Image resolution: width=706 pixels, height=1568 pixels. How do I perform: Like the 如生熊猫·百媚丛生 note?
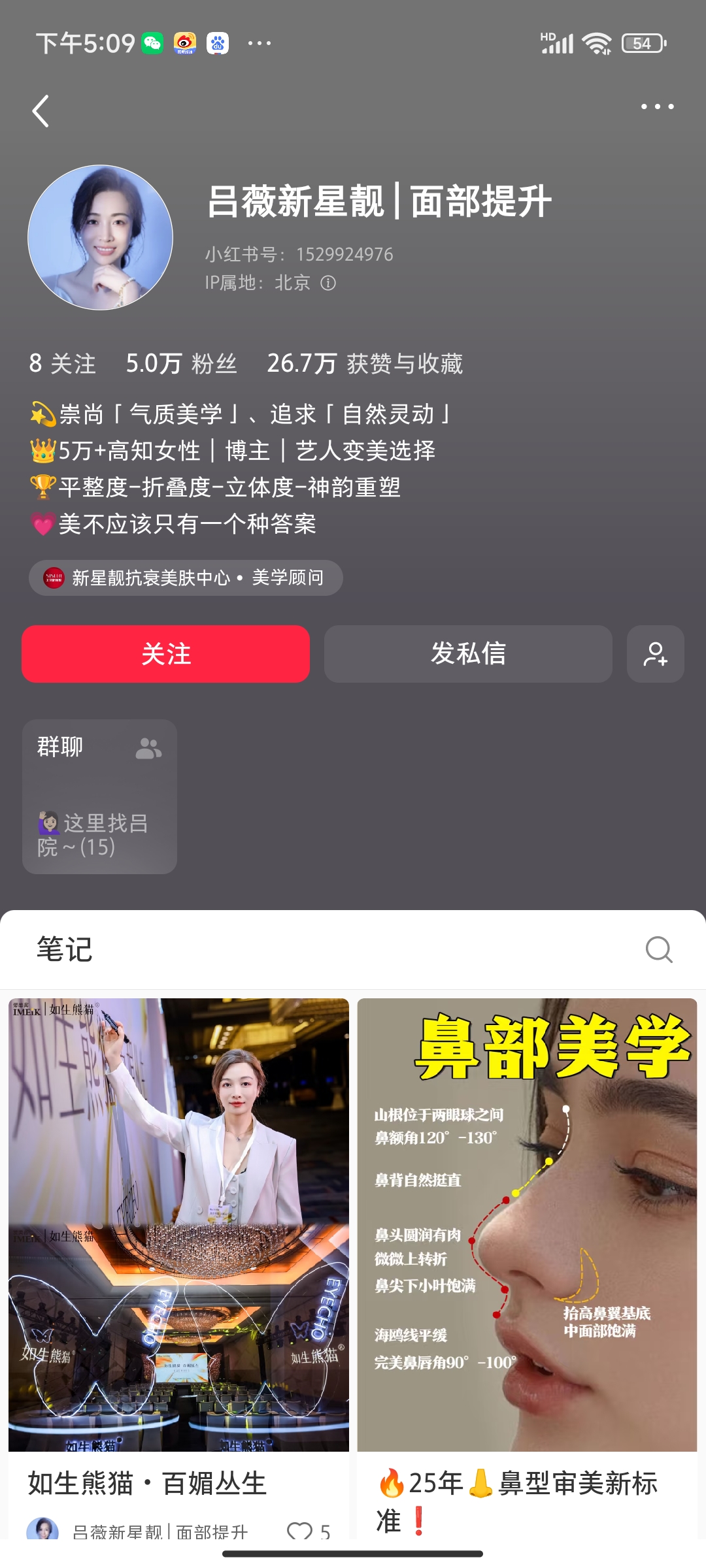pos(301,1530)
